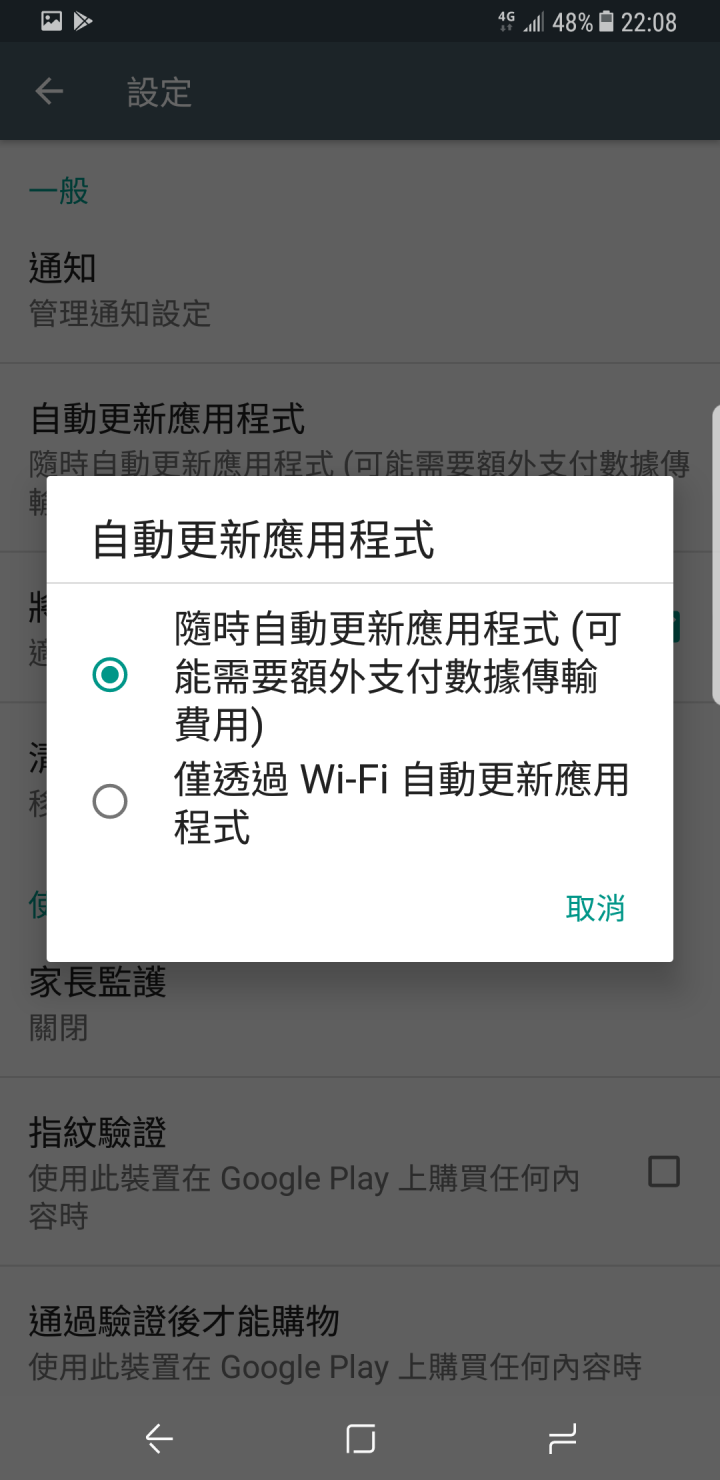Screen dimensions: 720x1480
Task: Click the back arrow in the Settings header
Action: pos(48,91)
